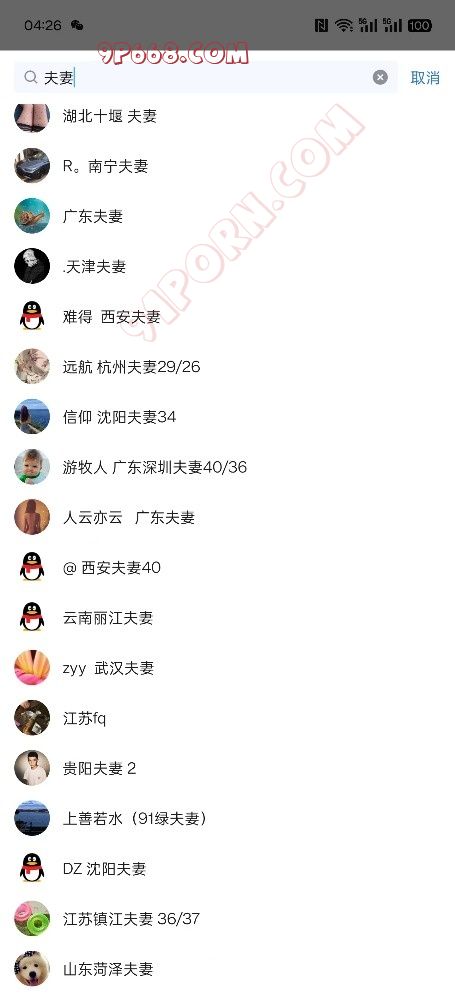The width and height of the screenshot is (455, 1000).
Task: Select DZ 沈阳夫妻 row
Action: coord(227,869)
